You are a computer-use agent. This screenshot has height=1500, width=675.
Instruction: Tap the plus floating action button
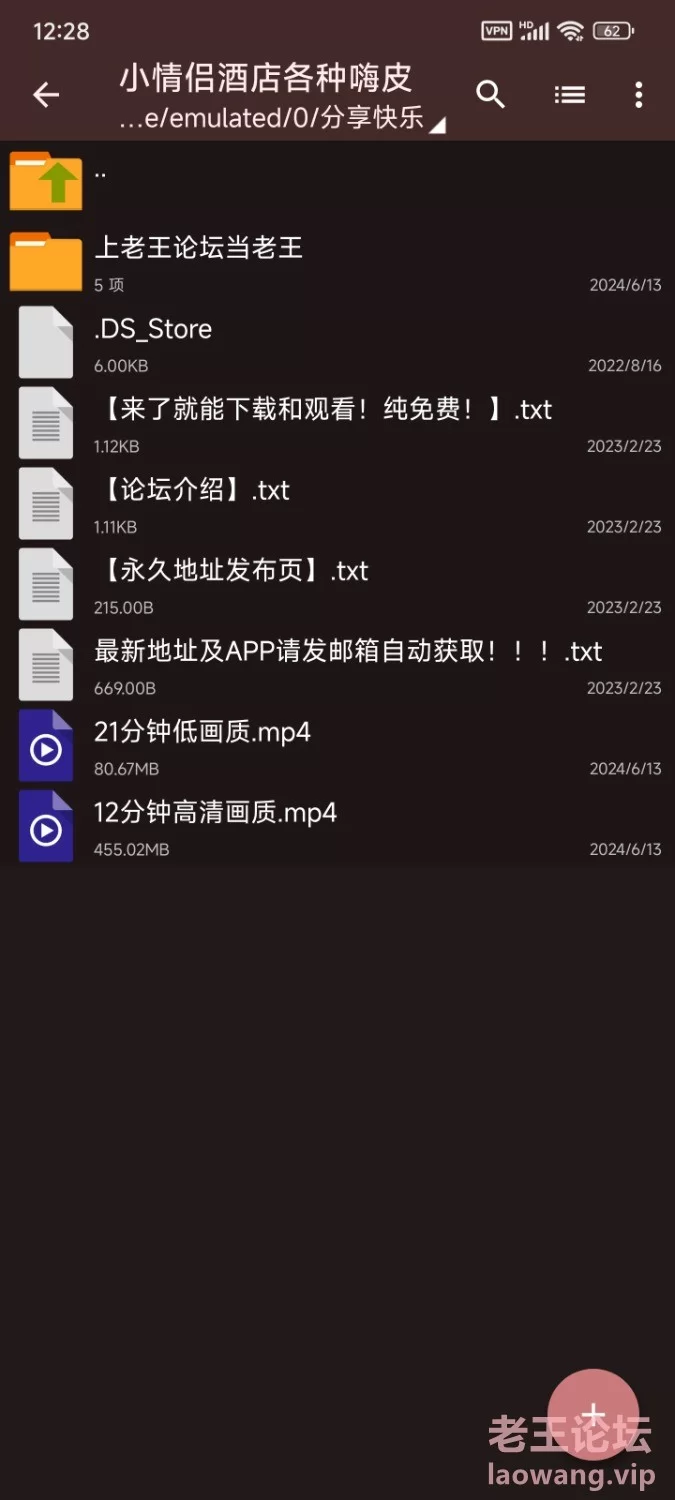point(593,1413)
